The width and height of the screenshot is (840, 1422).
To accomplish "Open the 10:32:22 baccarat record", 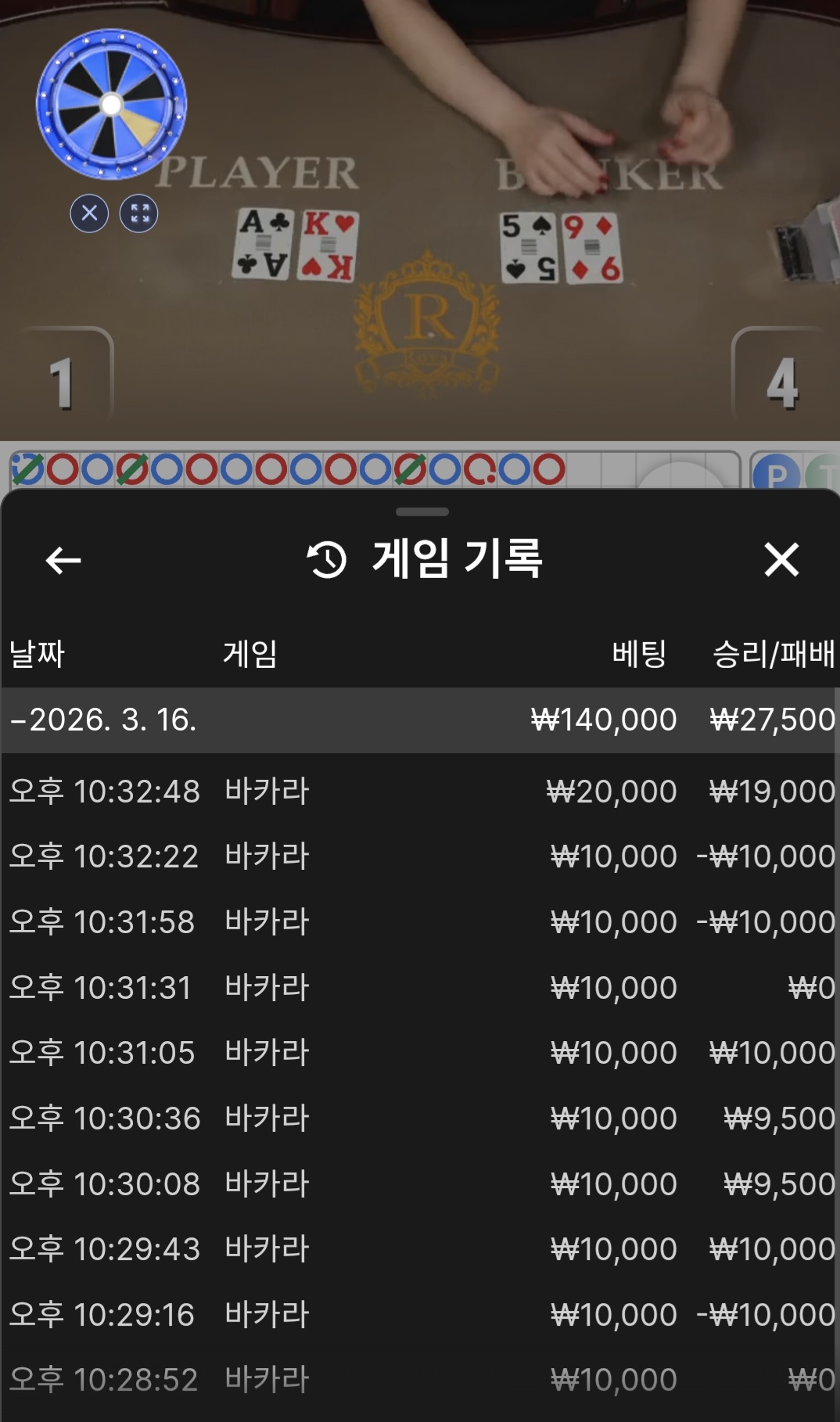I will tap(420, 856).
